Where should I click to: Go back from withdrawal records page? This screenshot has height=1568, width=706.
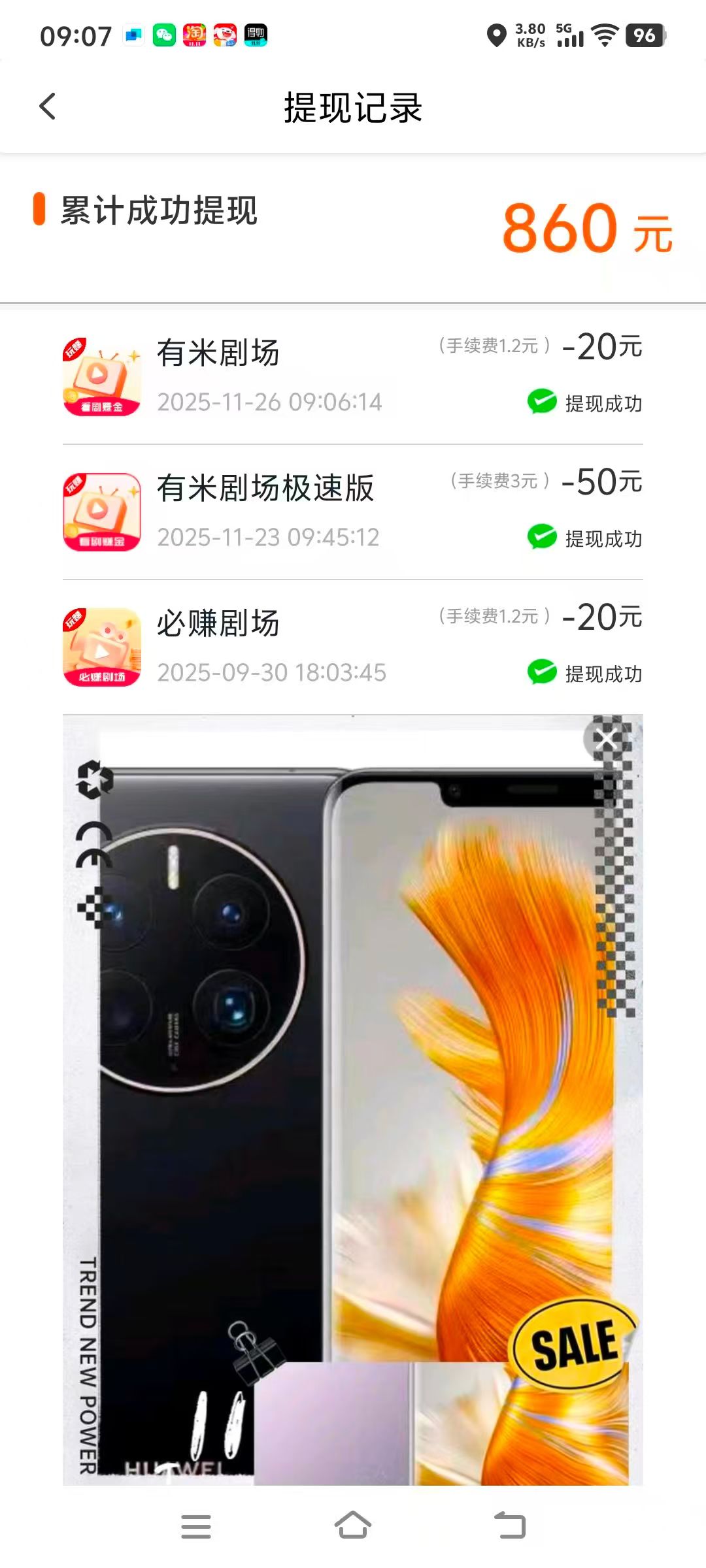(x=48, y=106)
